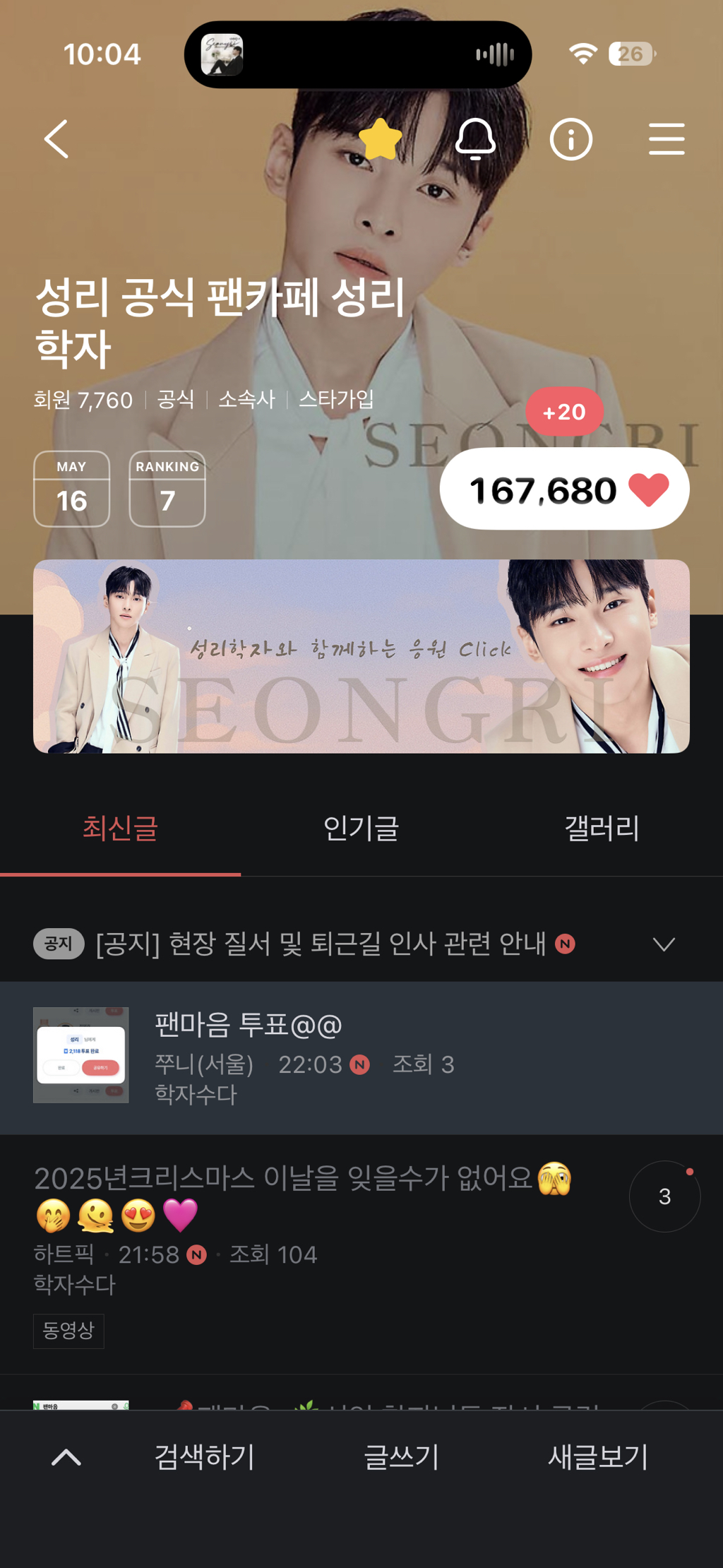
Task: Open the hamburger menu
Action: [x=667, y=138]
